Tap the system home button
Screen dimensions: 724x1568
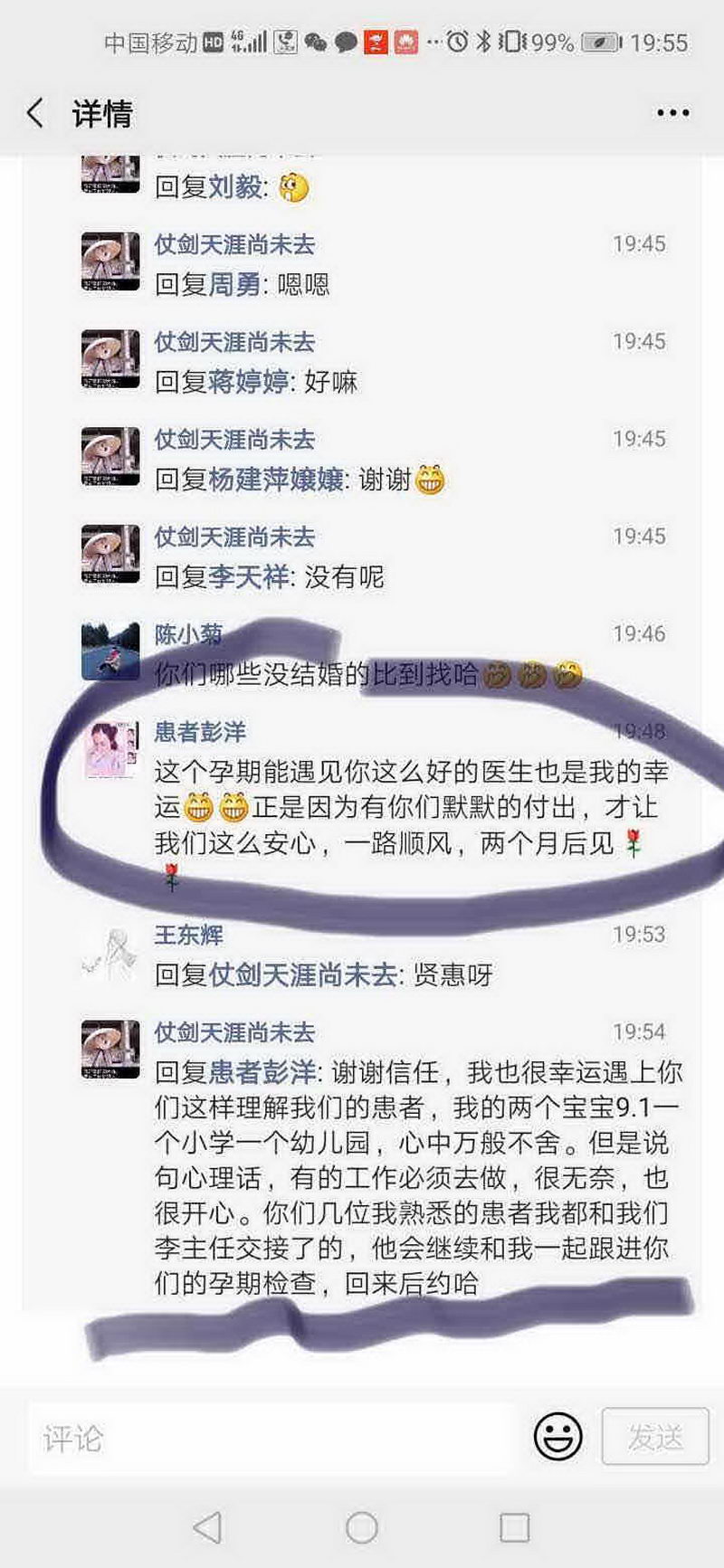coord(362,1528)
